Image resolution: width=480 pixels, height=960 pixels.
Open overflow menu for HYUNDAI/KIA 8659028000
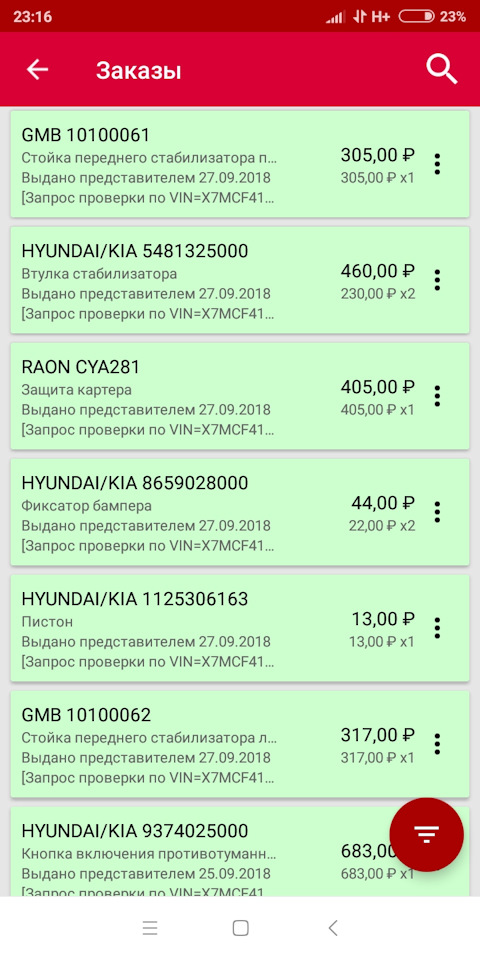pyautogui.click(x=437, y=512)
